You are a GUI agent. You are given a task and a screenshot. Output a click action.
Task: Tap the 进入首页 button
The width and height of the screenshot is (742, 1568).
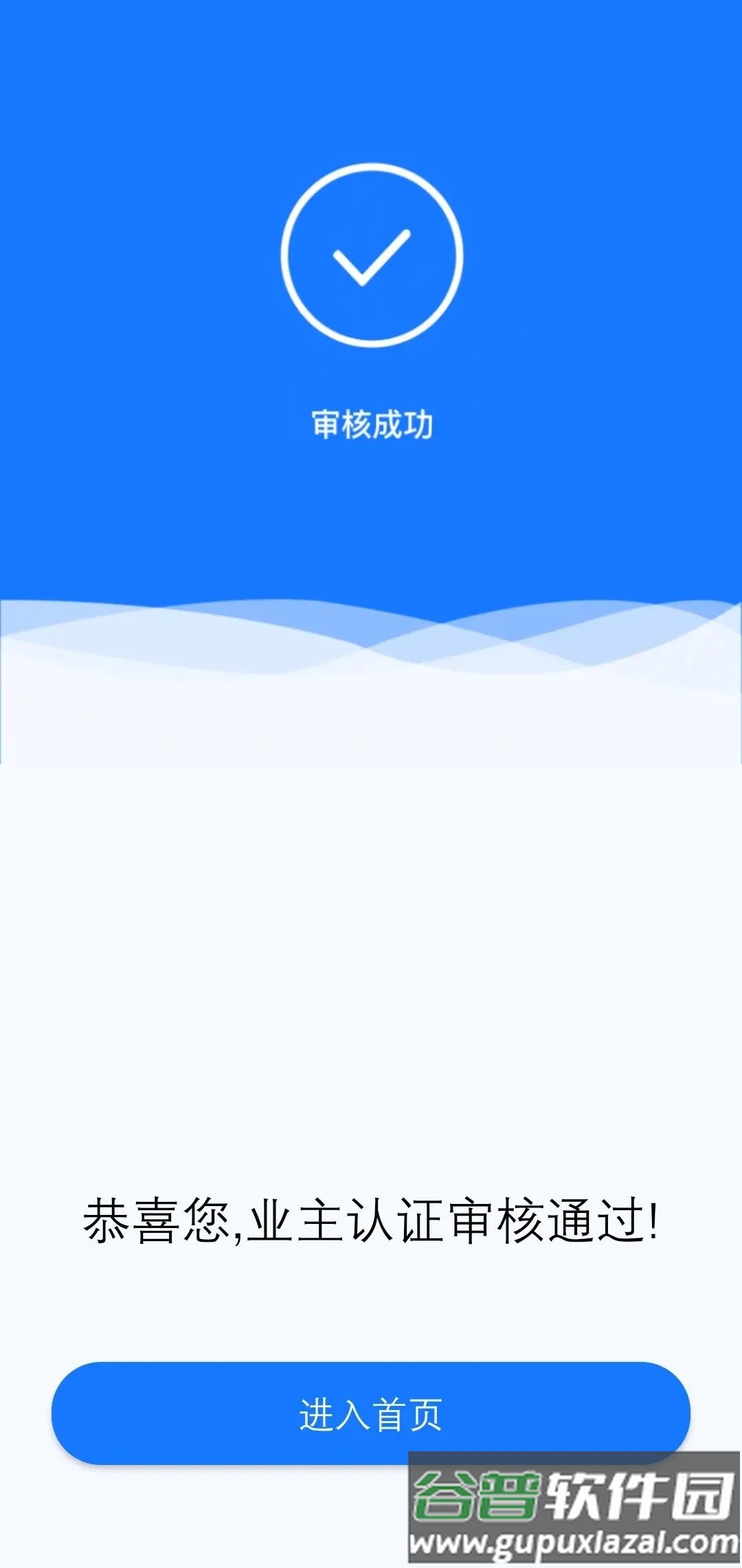pos(370,1413)
